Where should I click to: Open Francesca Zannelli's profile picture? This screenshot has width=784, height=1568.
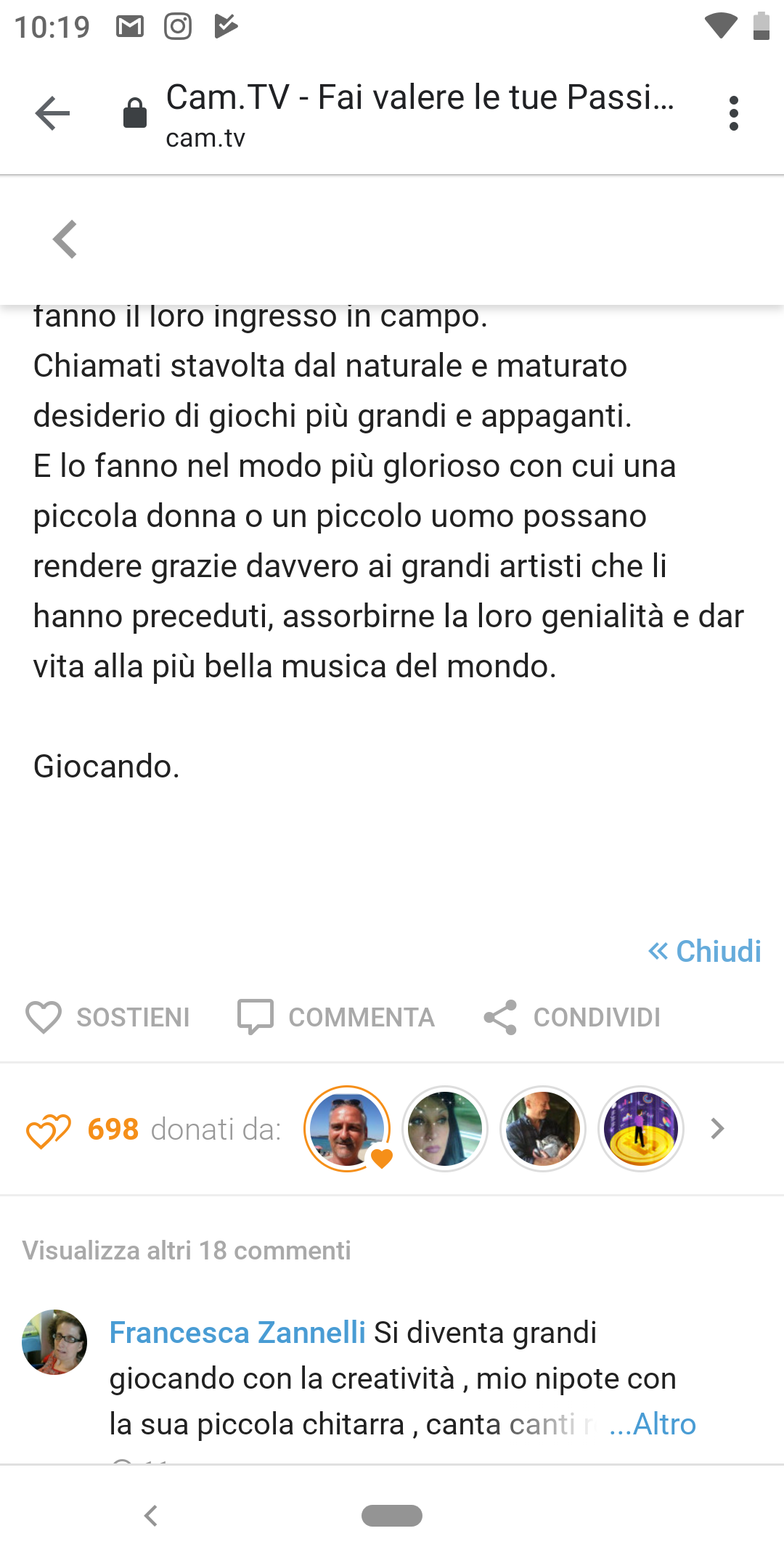[54, 1342]
